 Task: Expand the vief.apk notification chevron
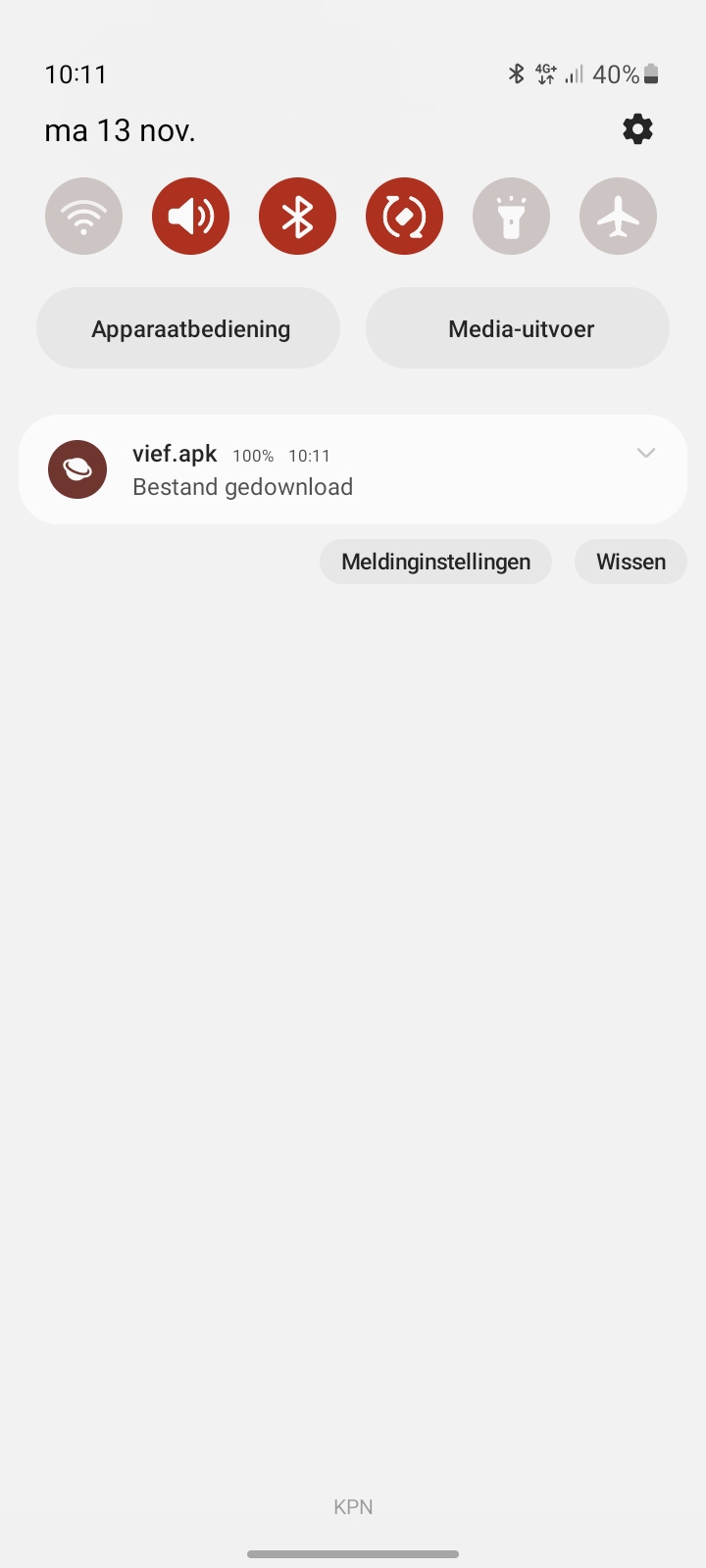pyautogui.click(x=645, y=453)
